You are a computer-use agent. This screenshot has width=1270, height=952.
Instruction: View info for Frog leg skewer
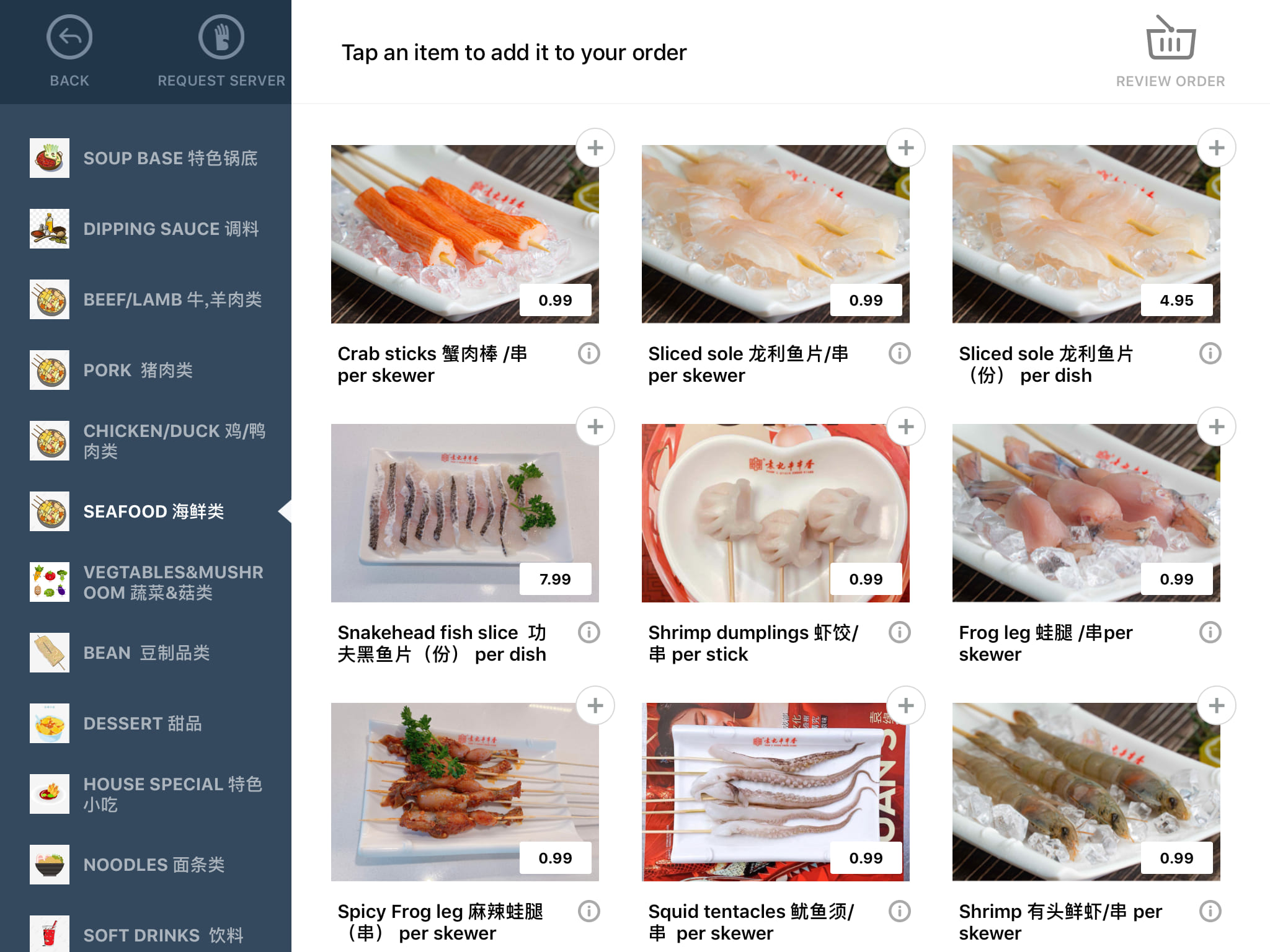point(1210,632)
